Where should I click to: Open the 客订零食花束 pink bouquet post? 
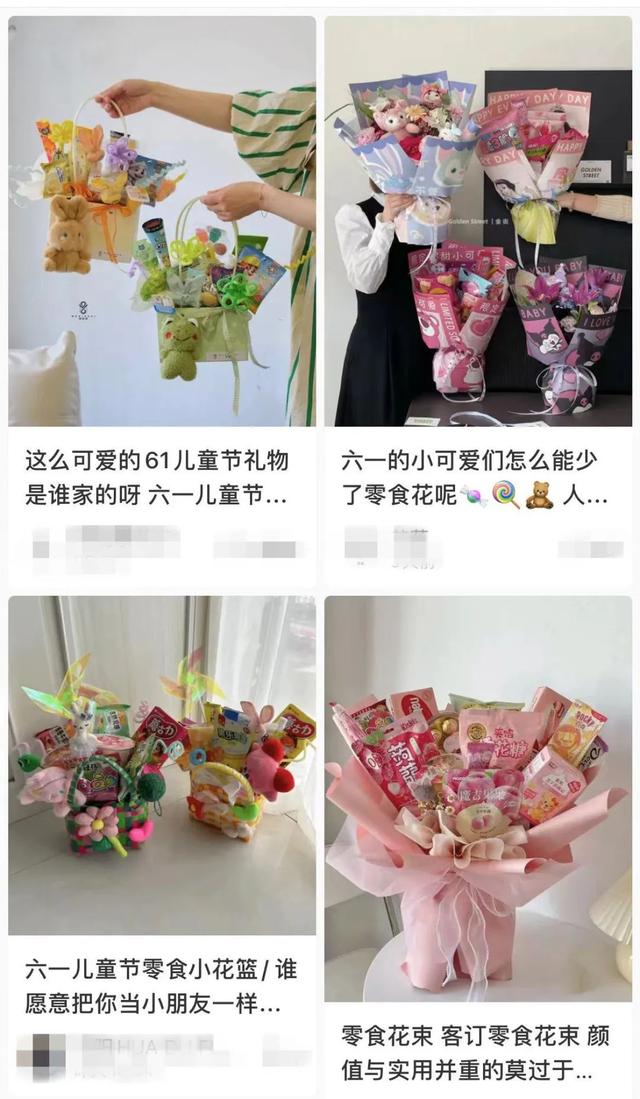pos(478,800)
